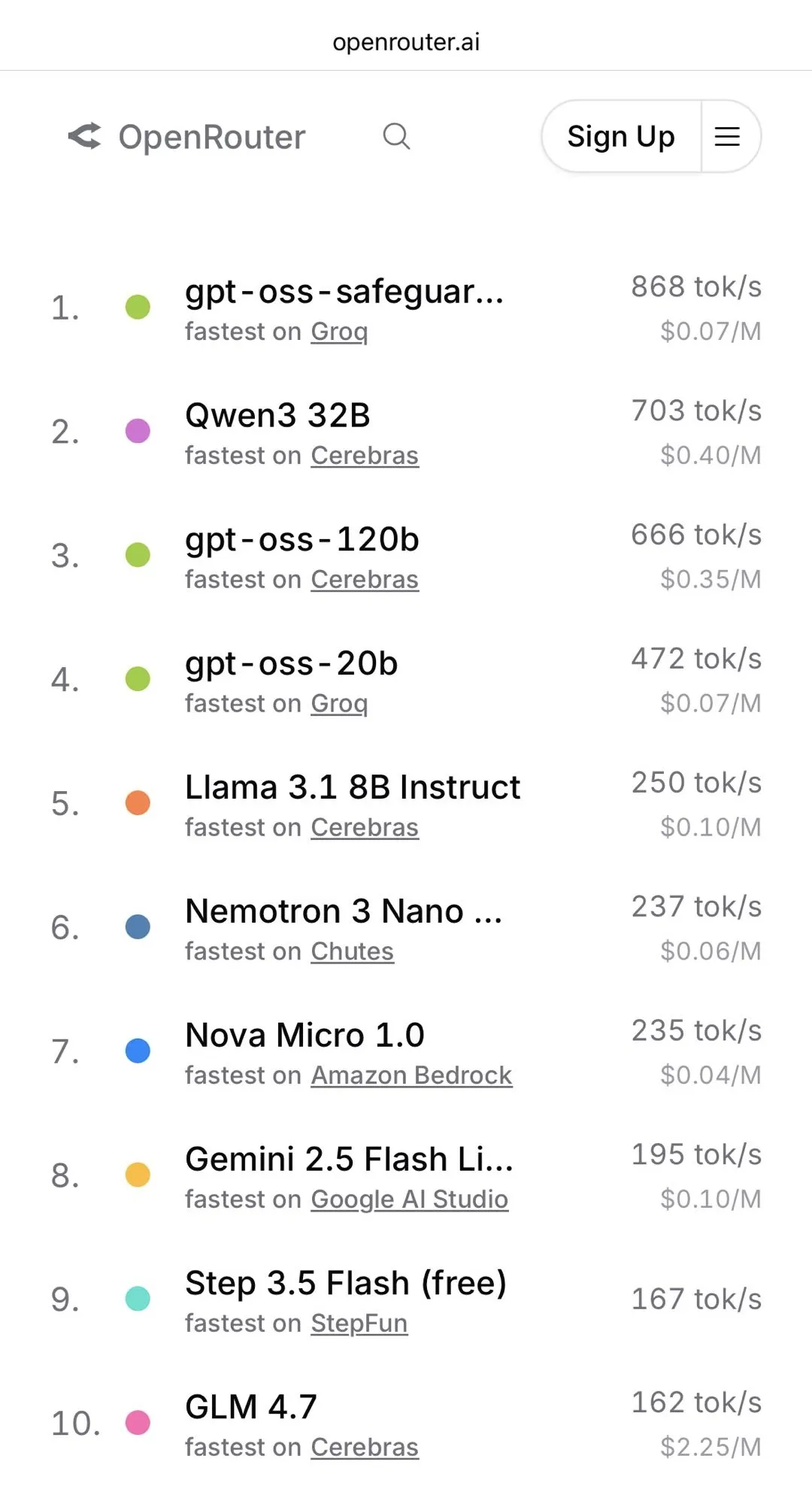The height and width of the screenshot is (1501, 812).
Task: Tap the browser address openrouter.ai
Action: coord(406,42)
